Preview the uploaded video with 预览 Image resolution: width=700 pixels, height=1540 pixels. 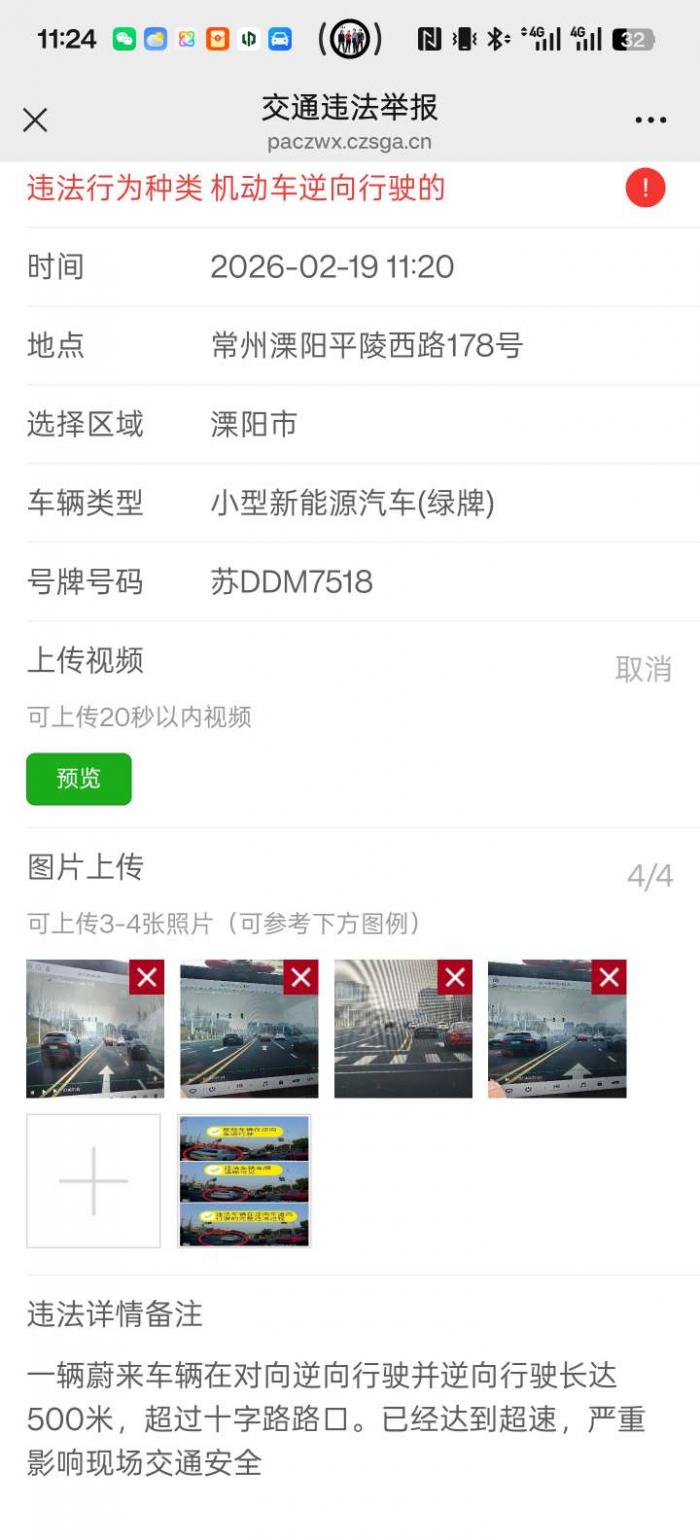[79, 779]
